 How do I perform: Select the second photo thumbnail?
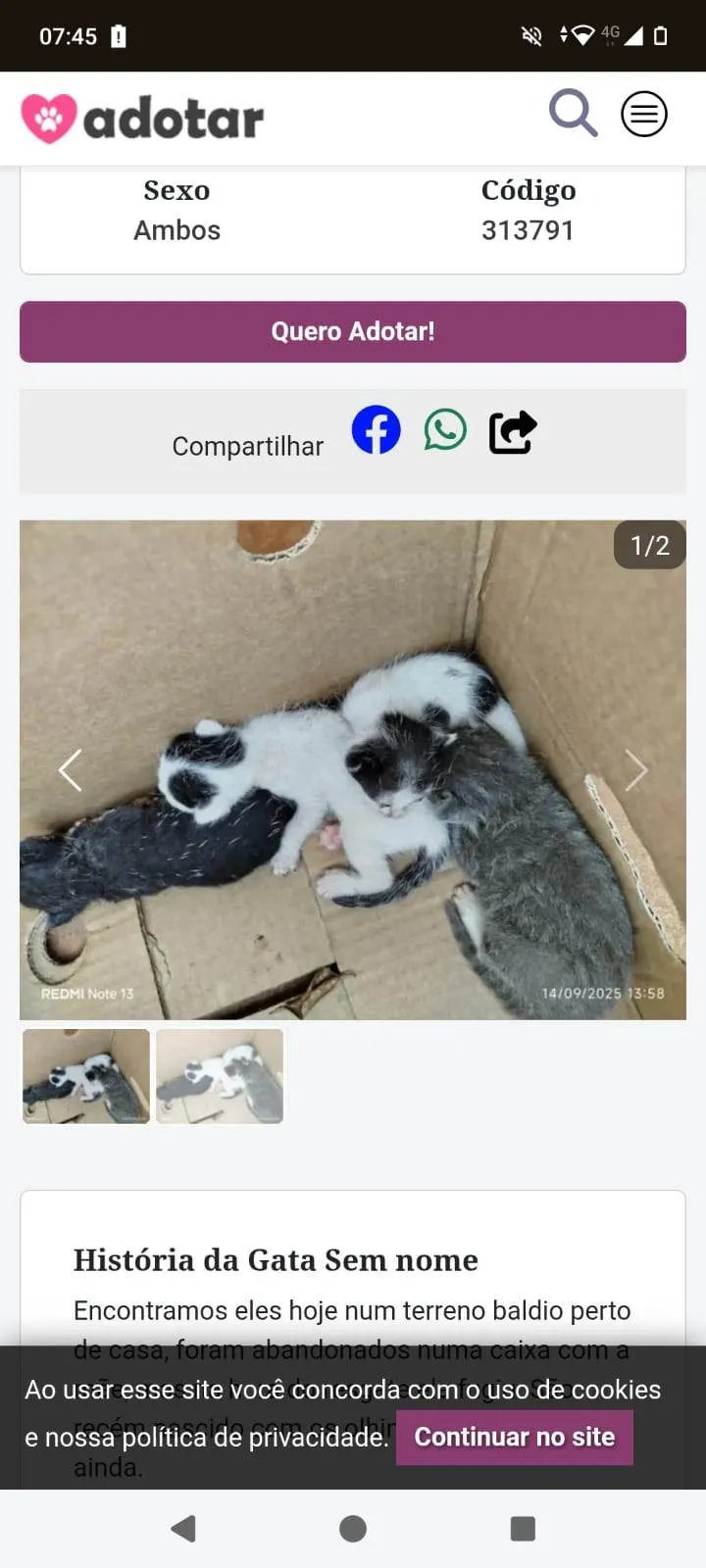220,1075
